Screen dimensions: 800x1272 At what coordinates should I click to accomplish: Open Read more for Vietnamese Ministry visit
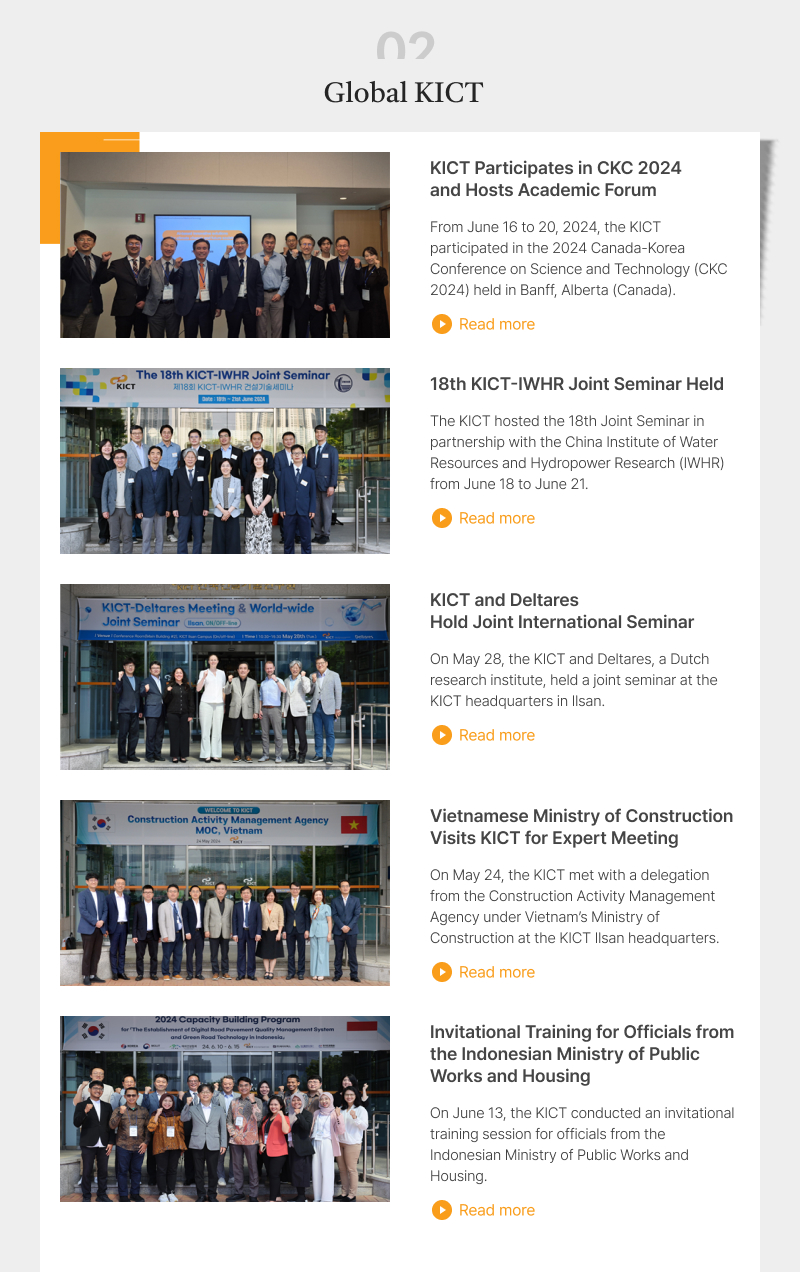pyautogui.click(x=484, y=972)
